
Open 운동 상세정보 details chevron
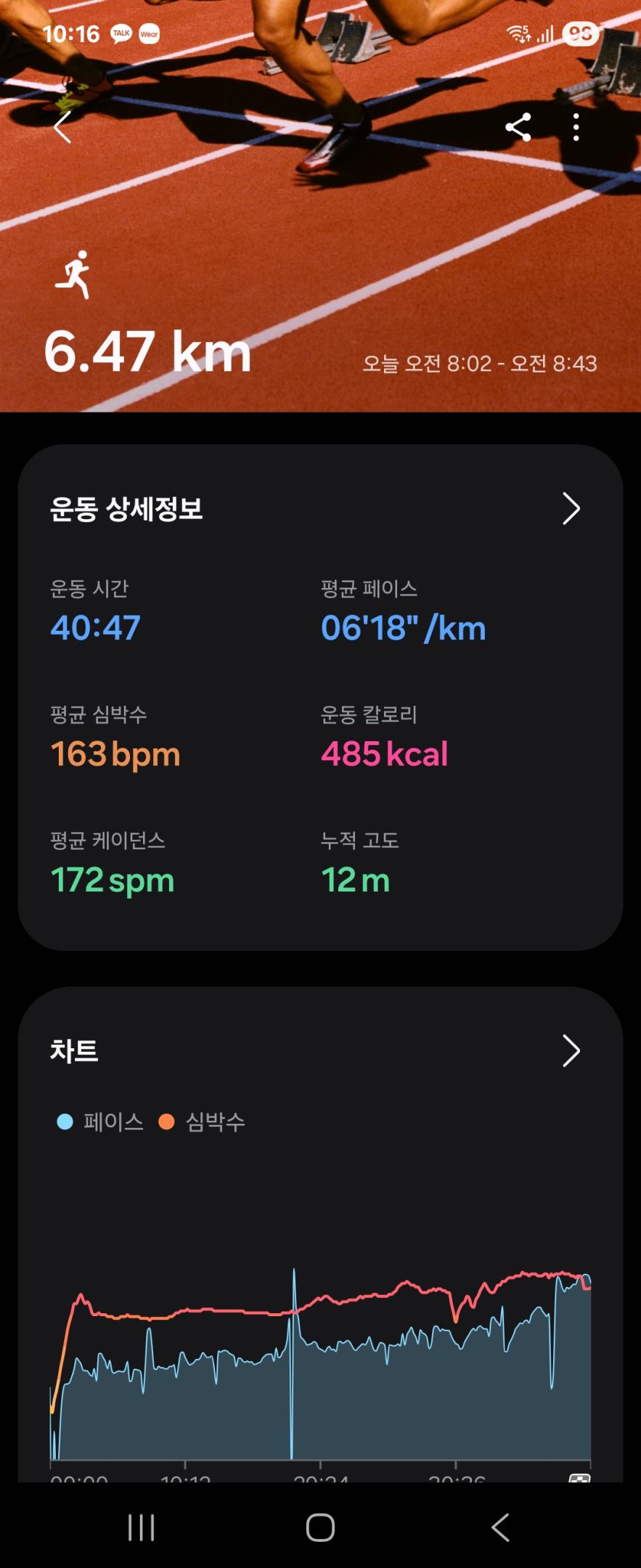point(571,509)
